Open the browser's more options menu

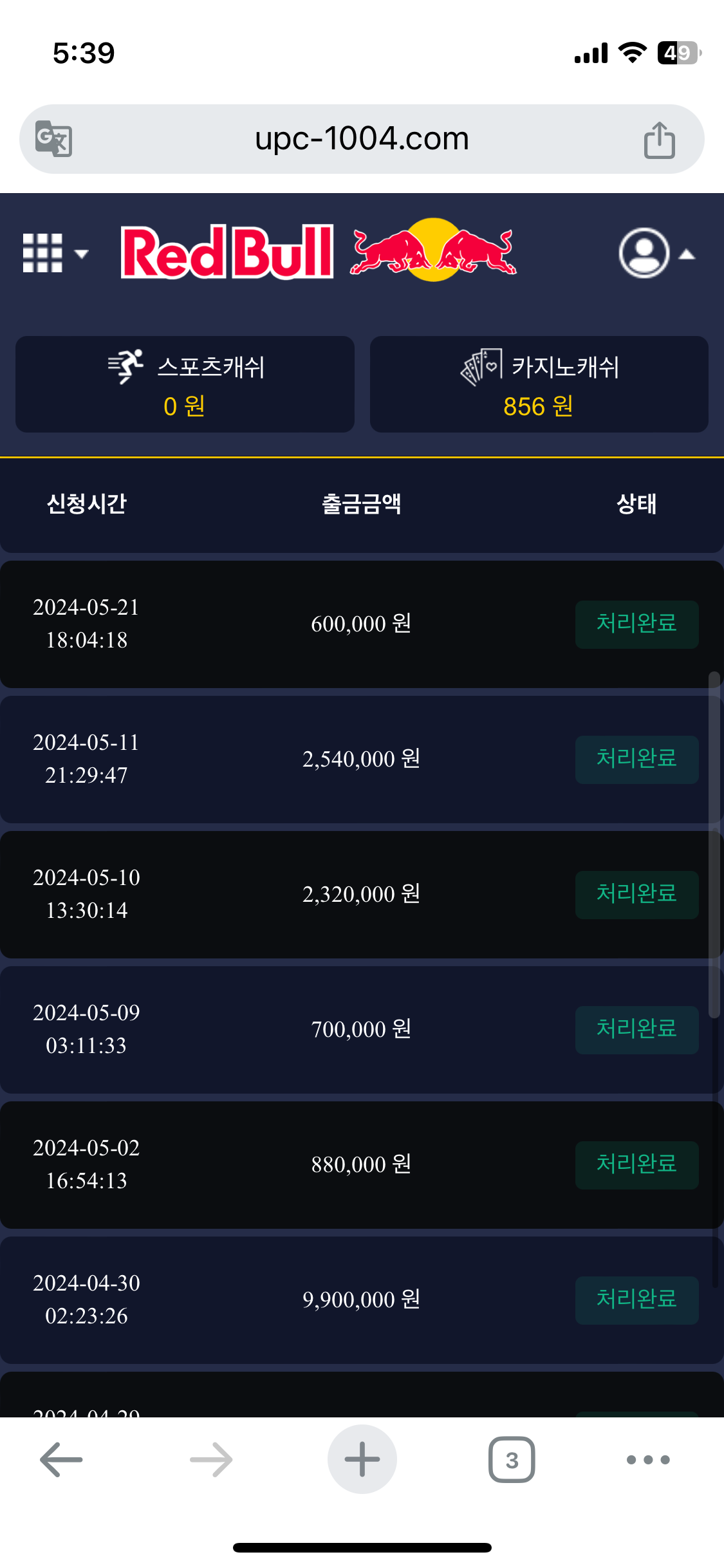[648, 1459]
